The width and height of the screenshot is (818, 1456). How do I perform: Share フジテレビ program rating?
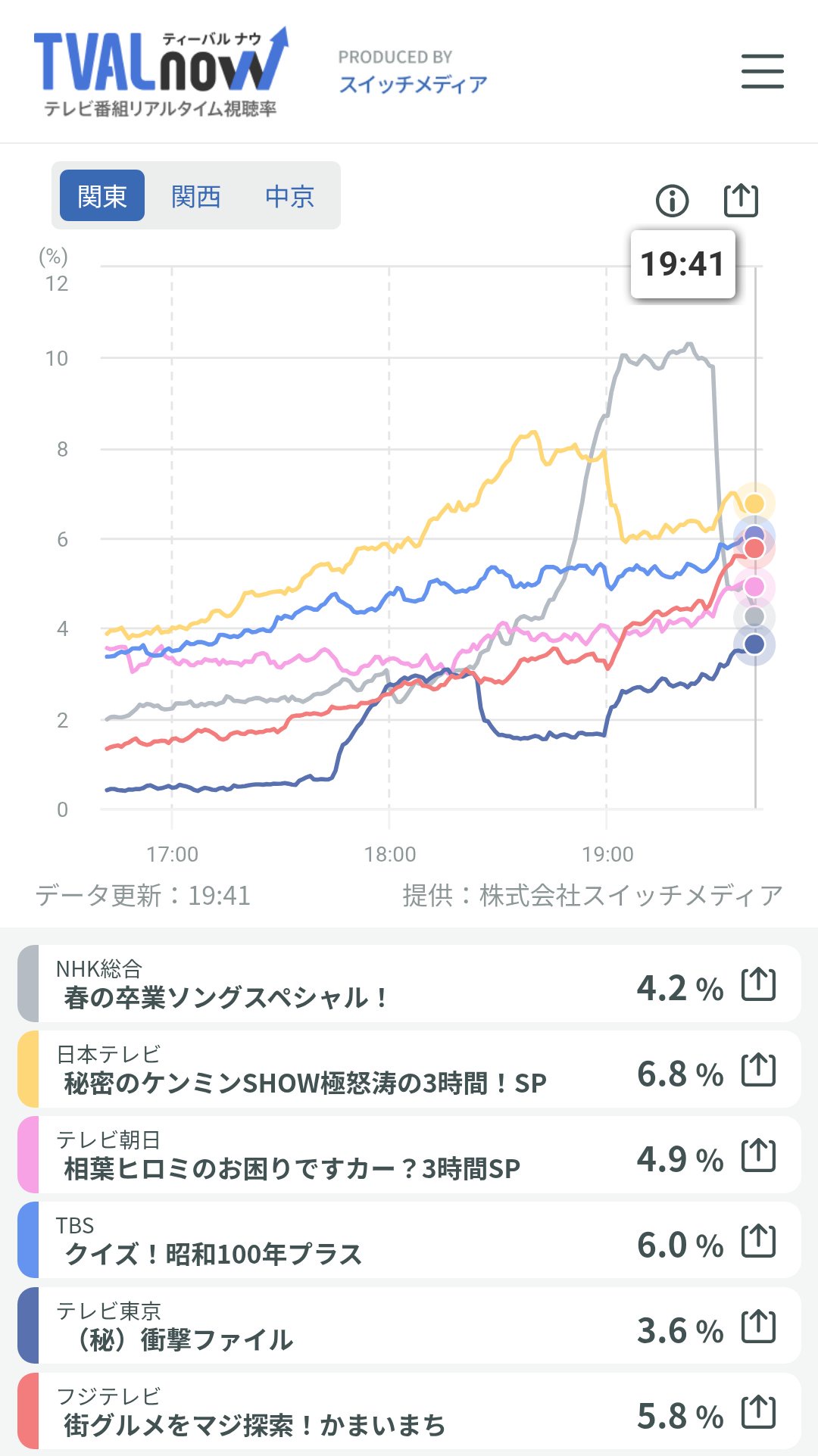point(758,1412)
